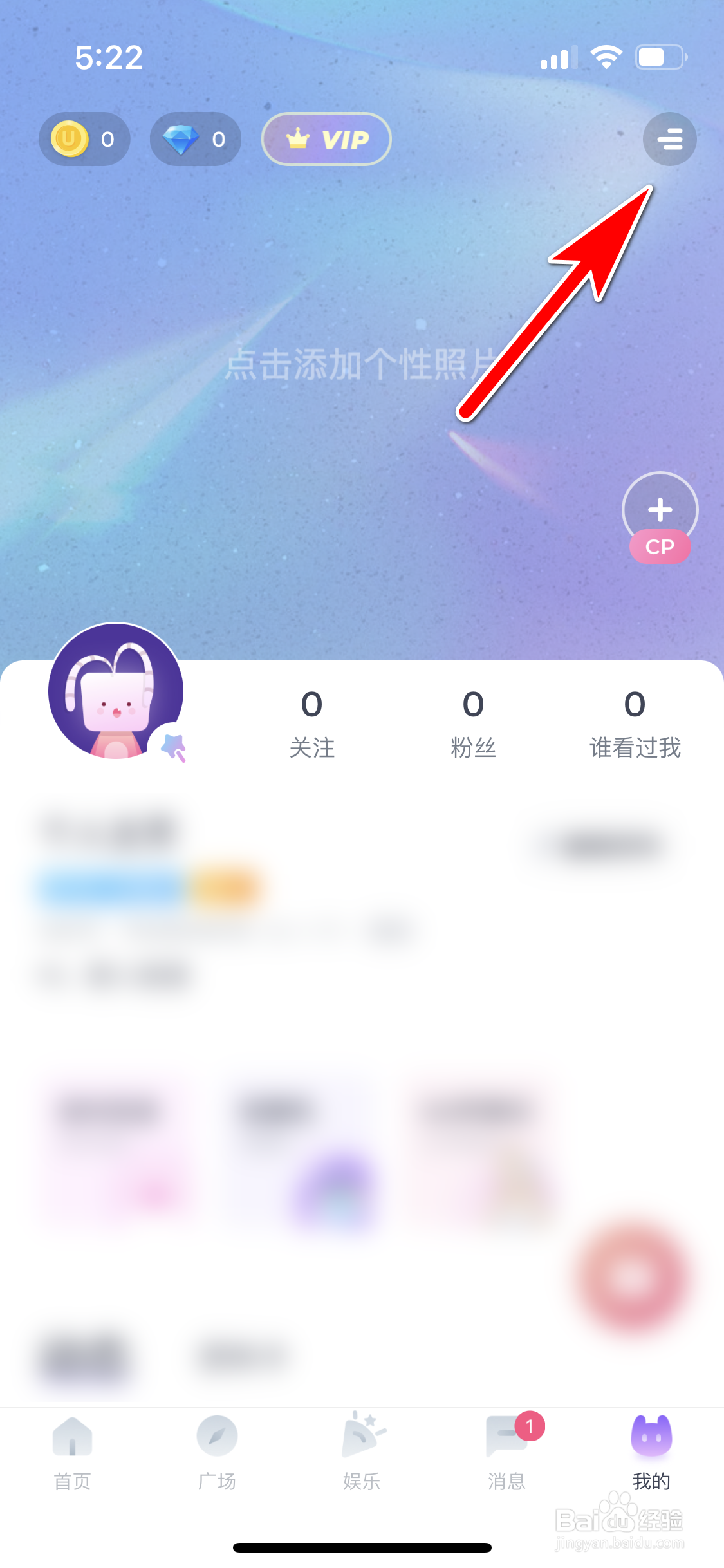The height and width of the screenshot is (1568, 724).
Task: Tap the diamond balance icon
Action: tap(181, 138)
